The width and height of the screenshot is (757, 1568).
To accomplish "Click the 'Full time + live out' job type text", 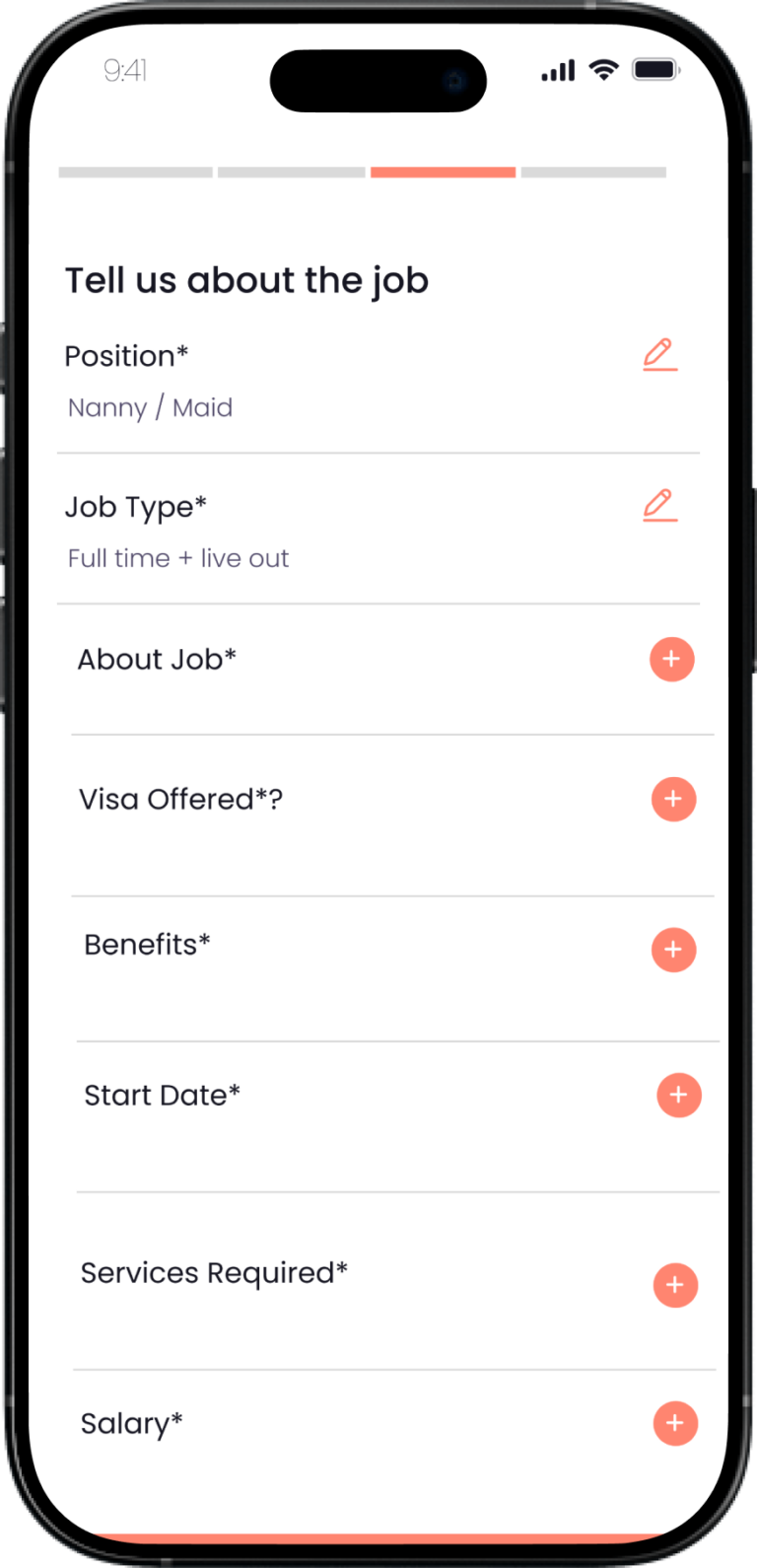I will [x=177, y=558].
